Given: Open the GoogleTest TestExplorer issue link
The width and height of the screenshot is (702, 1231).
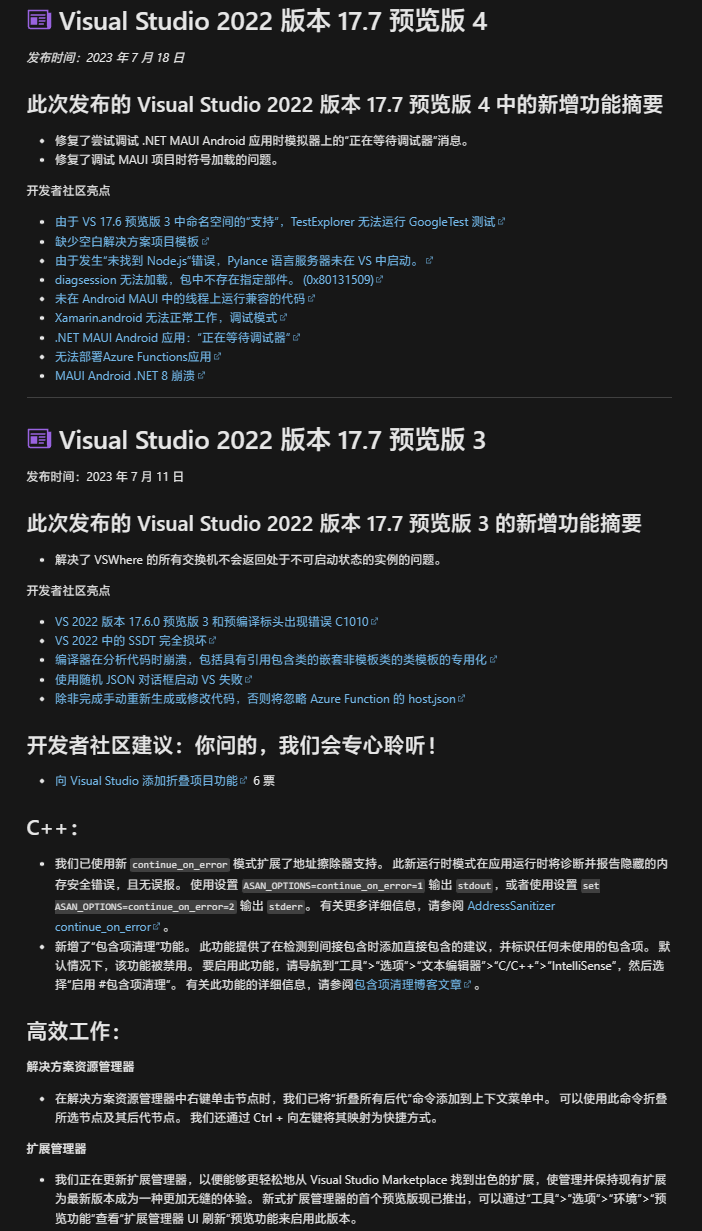Looking at the screenshot, I should tap(275, 221).
